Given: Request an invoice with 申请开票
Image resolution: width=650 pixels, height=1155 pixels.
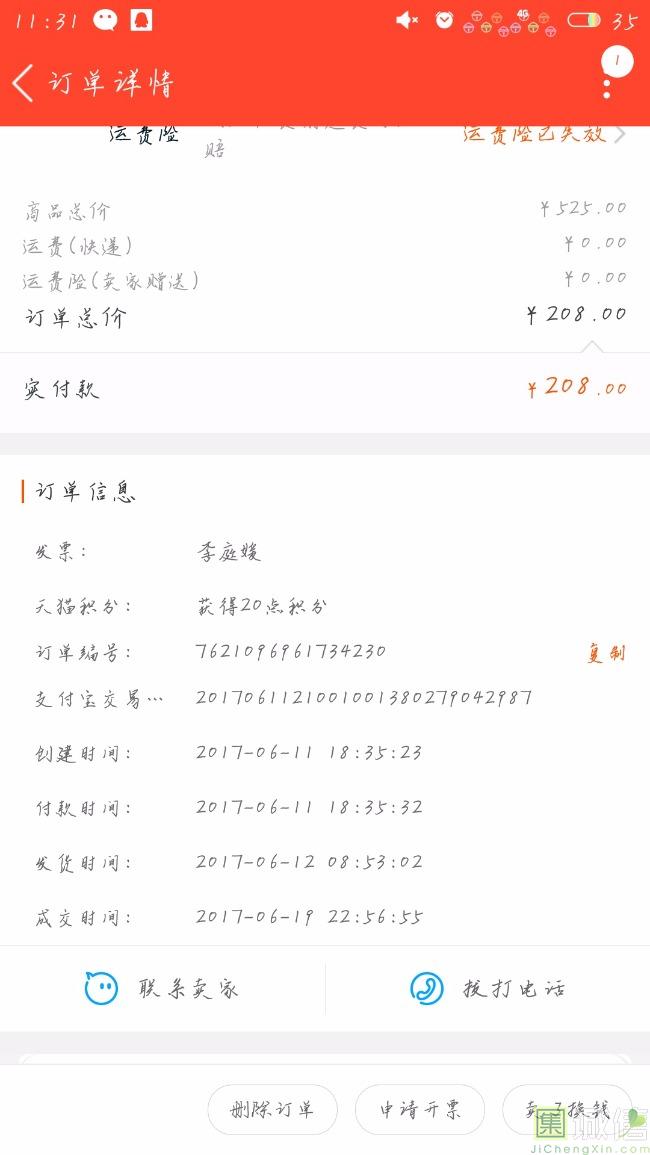Looking at the screenshot, I should tap(420, 1109).
